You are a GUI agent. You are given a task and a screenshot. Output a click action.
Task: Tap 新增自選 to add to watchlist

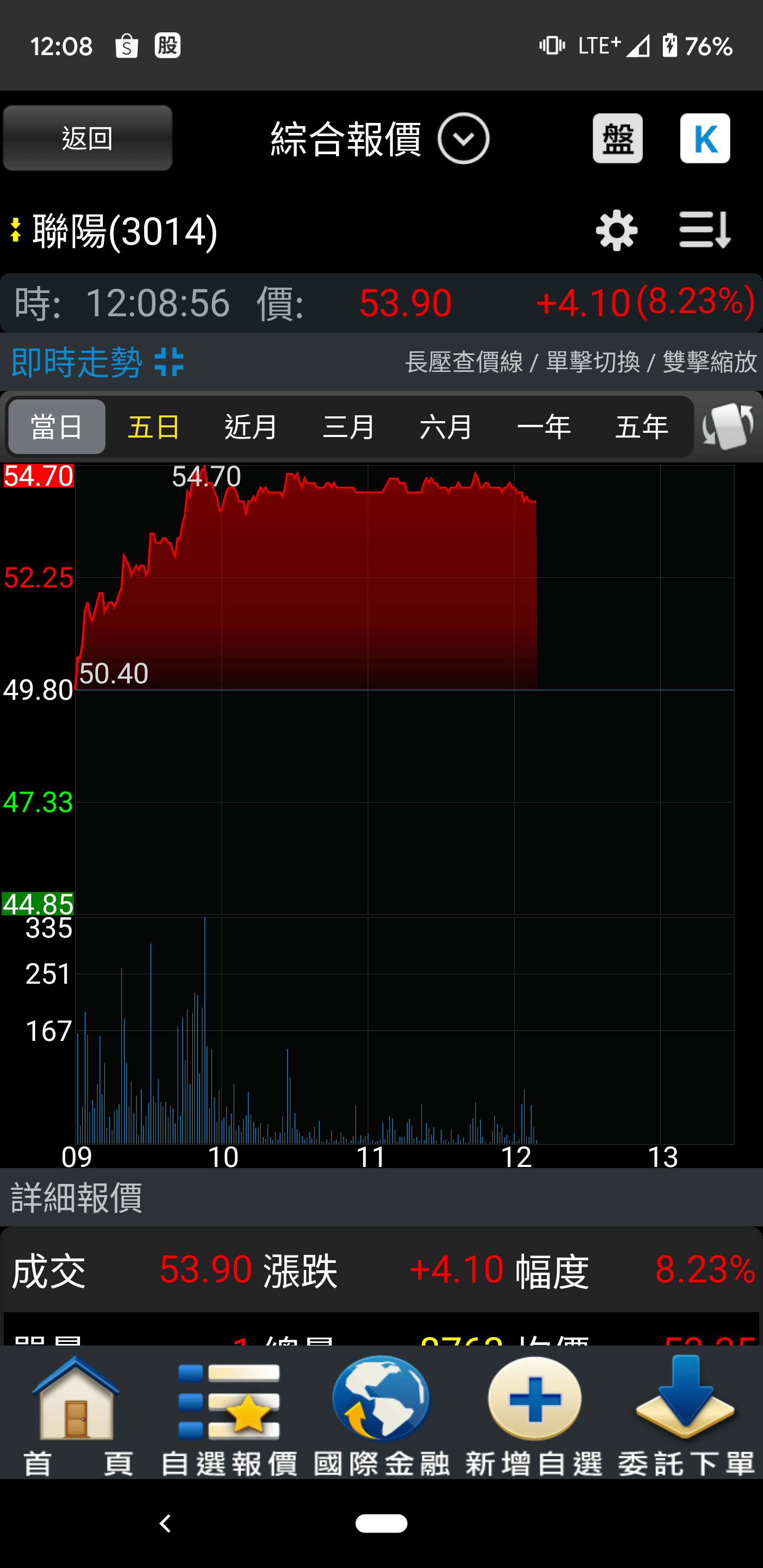coord(534,1416)
